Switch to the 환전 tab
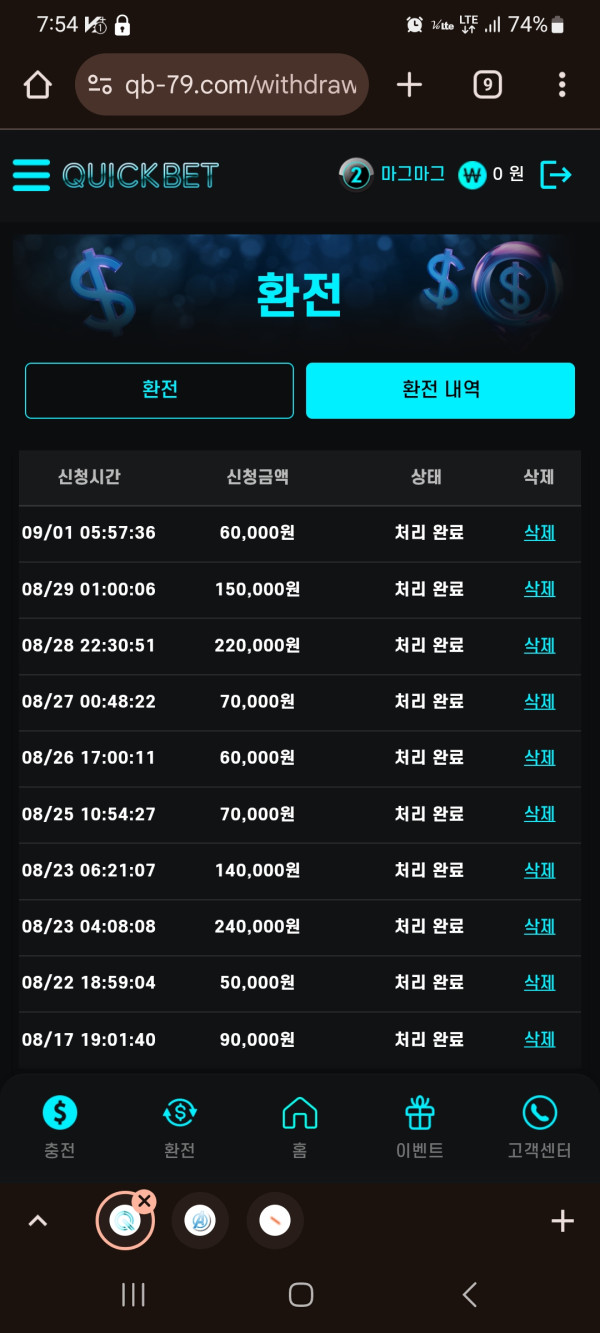 point(160,390)
